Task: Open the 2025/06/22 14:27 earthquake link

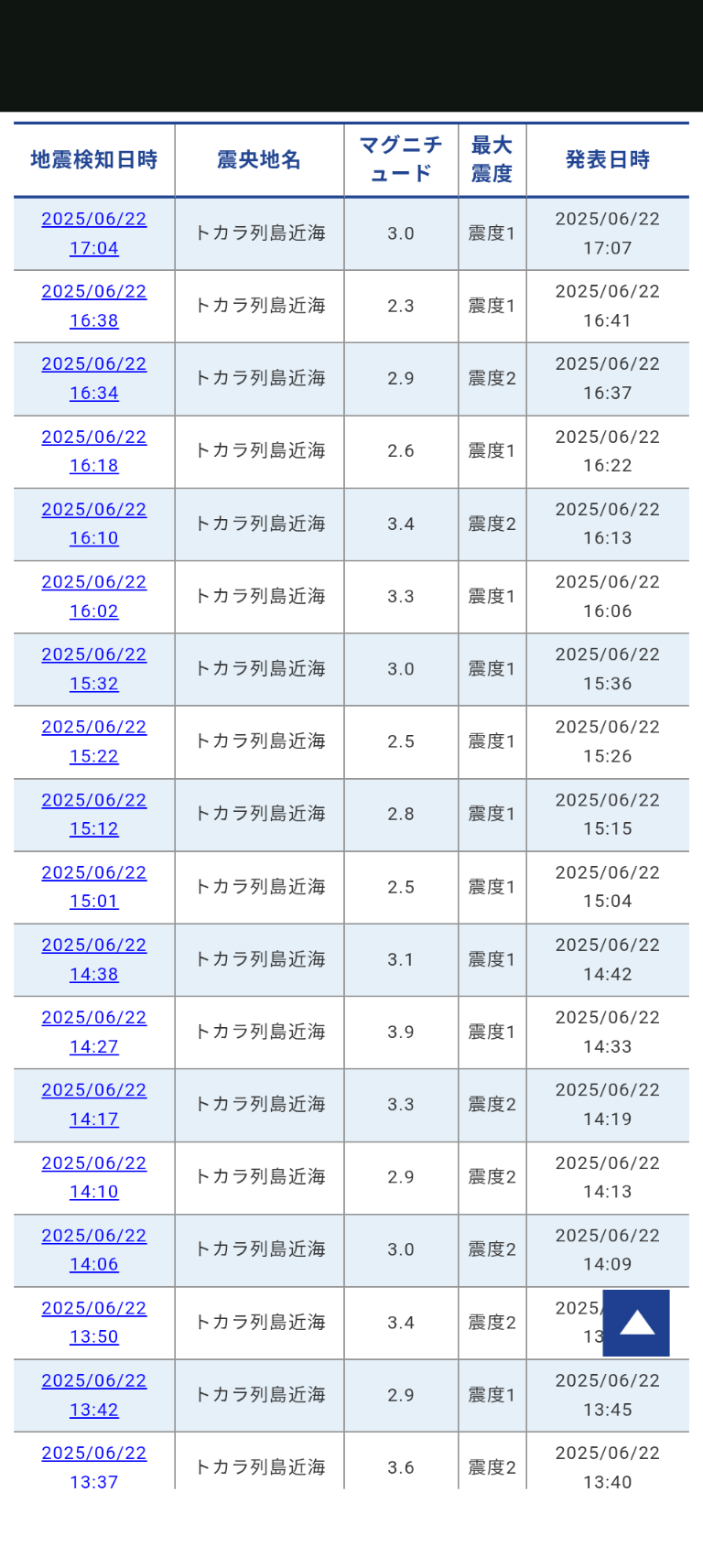Action: (x=94, y=1032)
